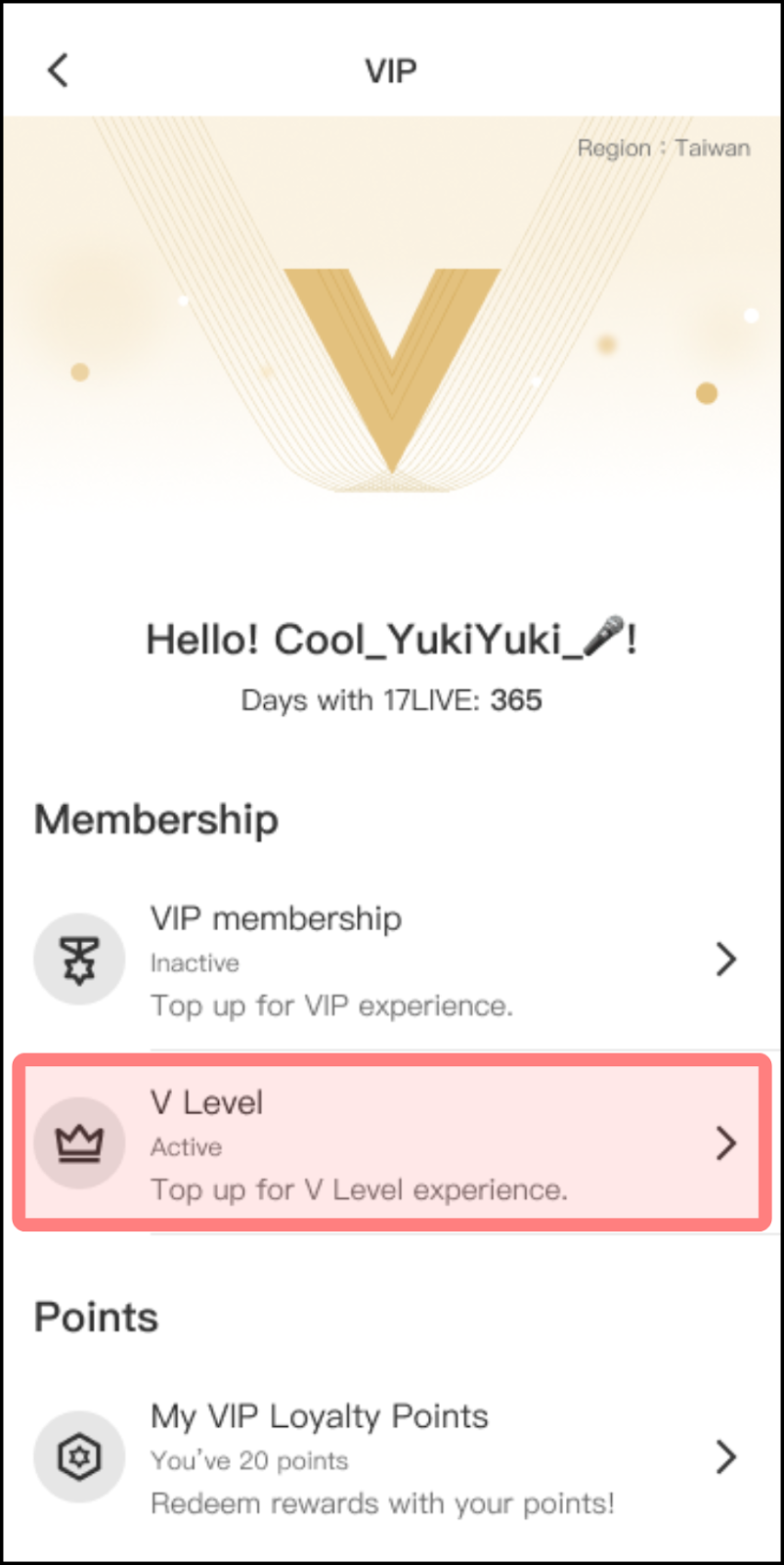
Task: Tap the Membership section header
Action: [156, 820]
